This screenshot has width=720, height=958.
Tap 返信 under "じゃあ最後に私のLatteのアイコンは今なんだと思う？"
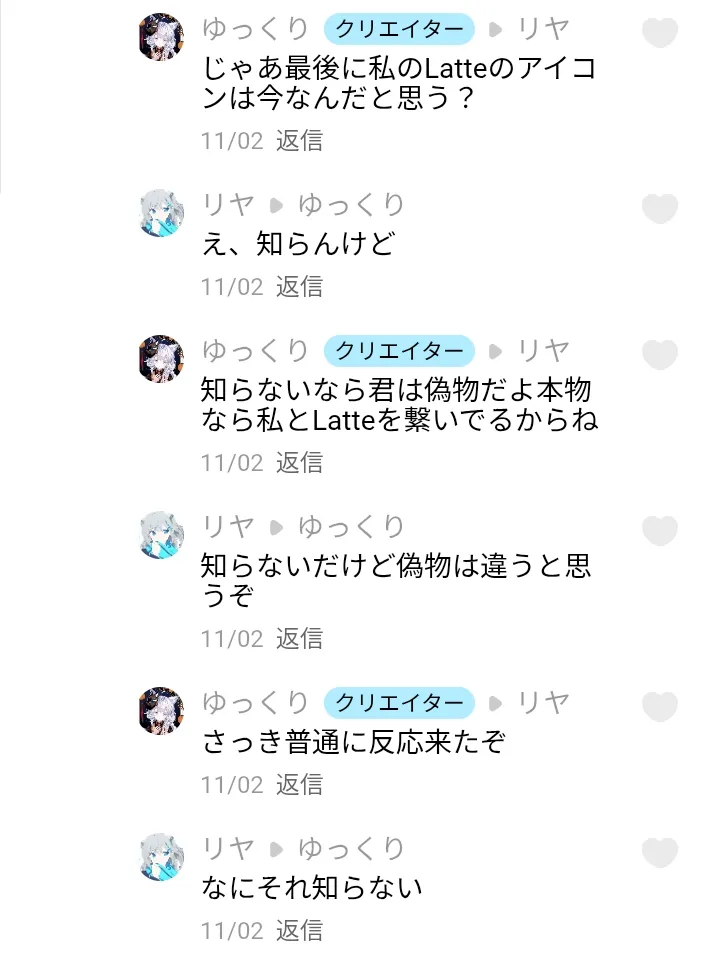coord(299,141)
